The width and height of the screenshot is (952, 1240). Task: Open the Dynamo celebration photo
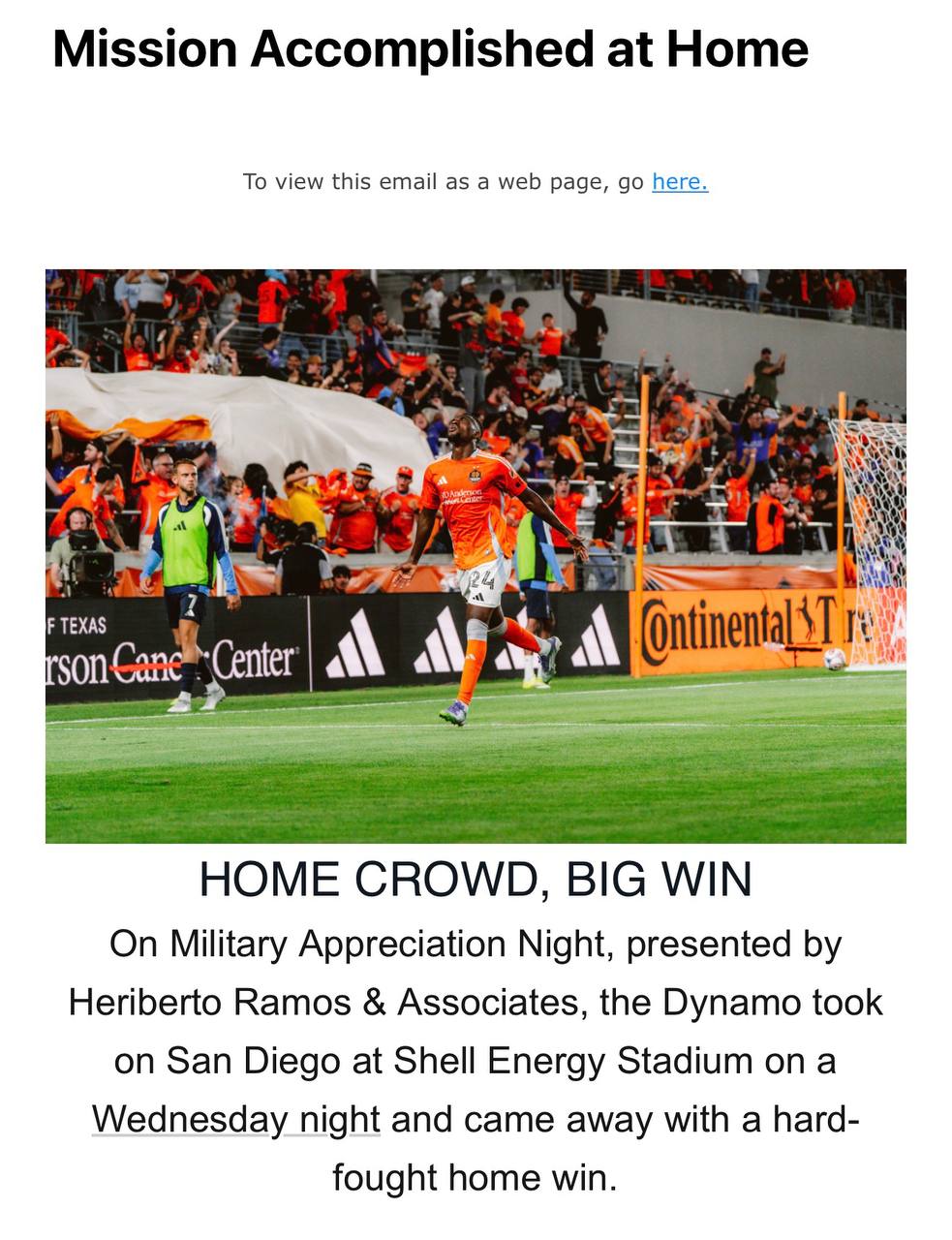(476, 556)
